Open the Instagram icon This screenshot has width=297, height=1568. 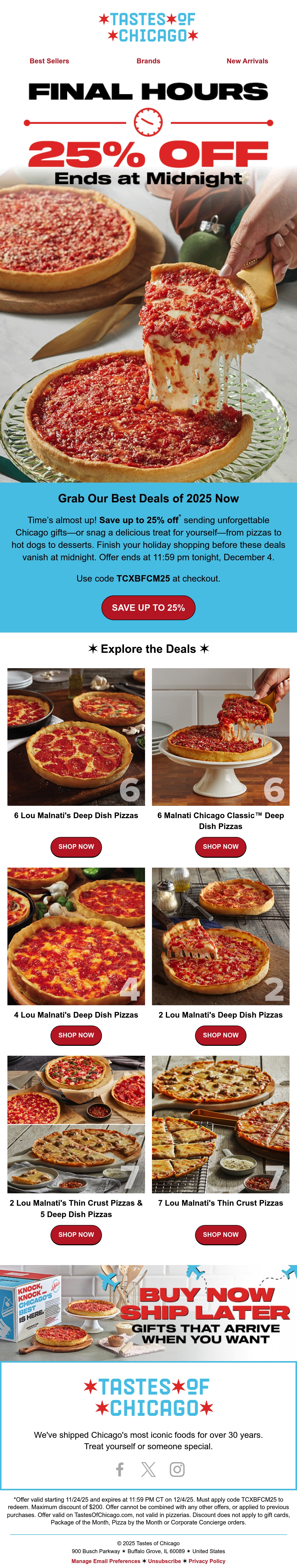tap(177, 1470)
